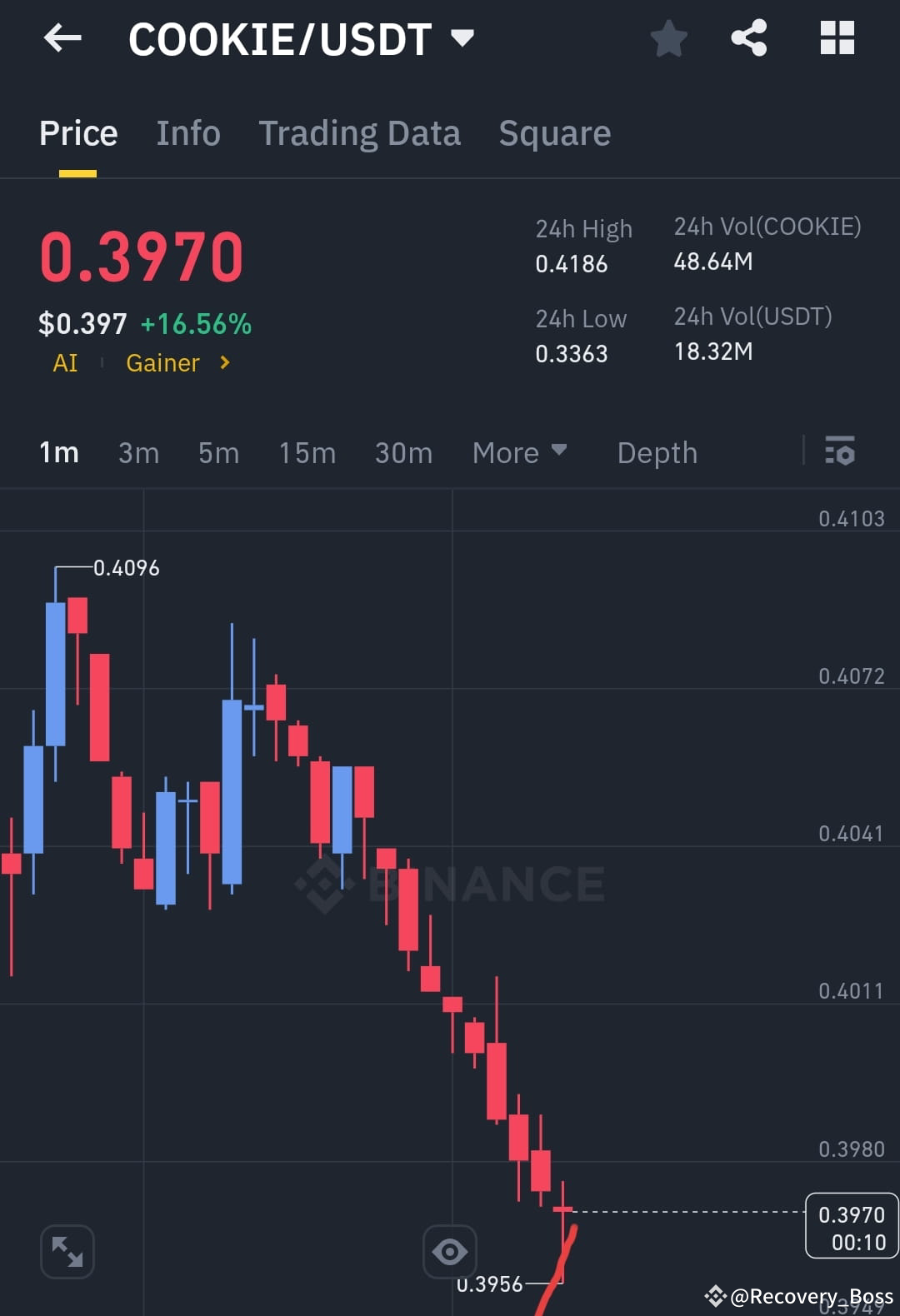Open the favorites star for COOKIE/USDT
Image resolution: width=900 pixels, height=1316 pixels.
coord(669,37)
